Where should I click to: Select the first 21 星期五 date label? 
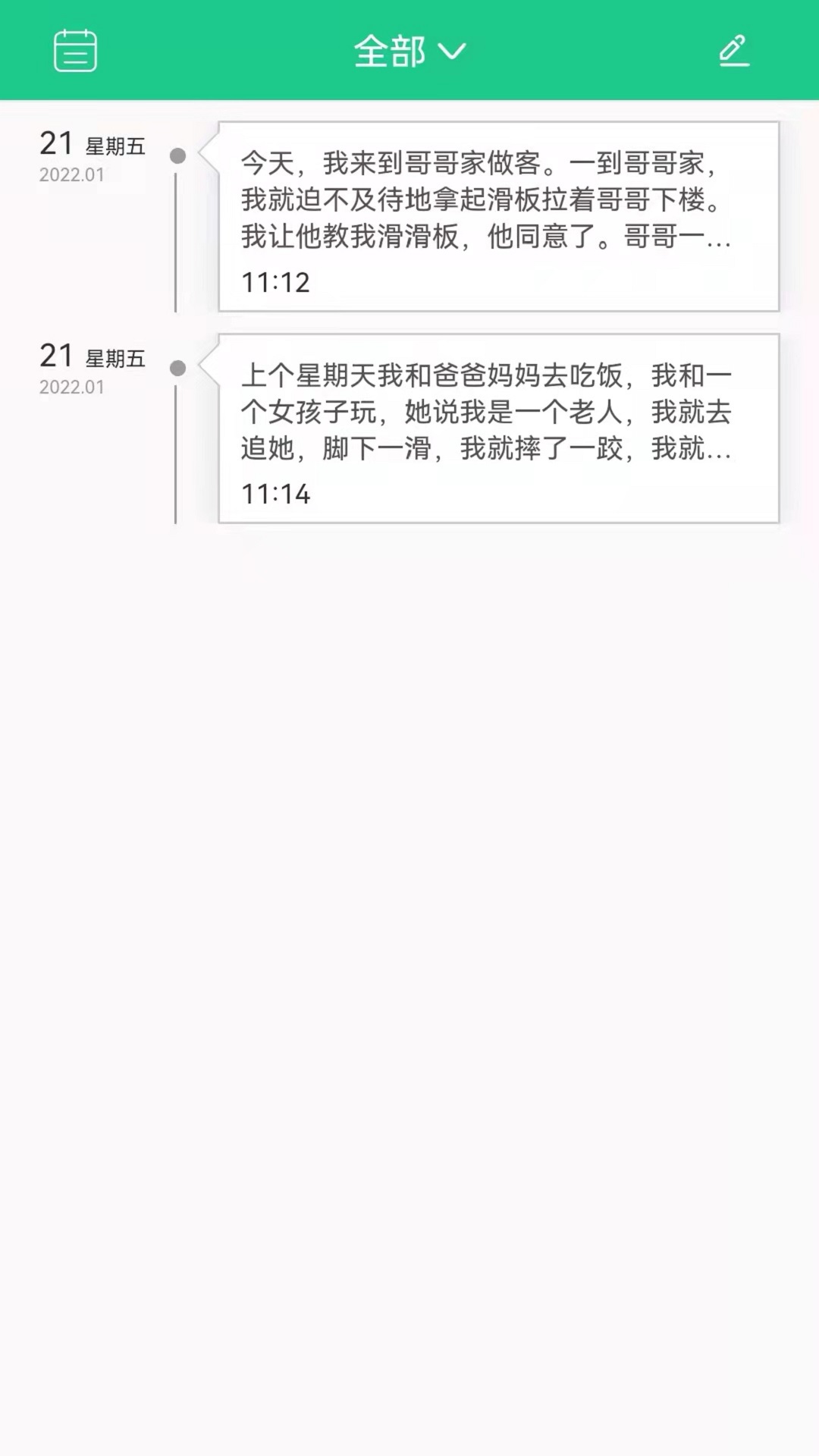point(91,144)
